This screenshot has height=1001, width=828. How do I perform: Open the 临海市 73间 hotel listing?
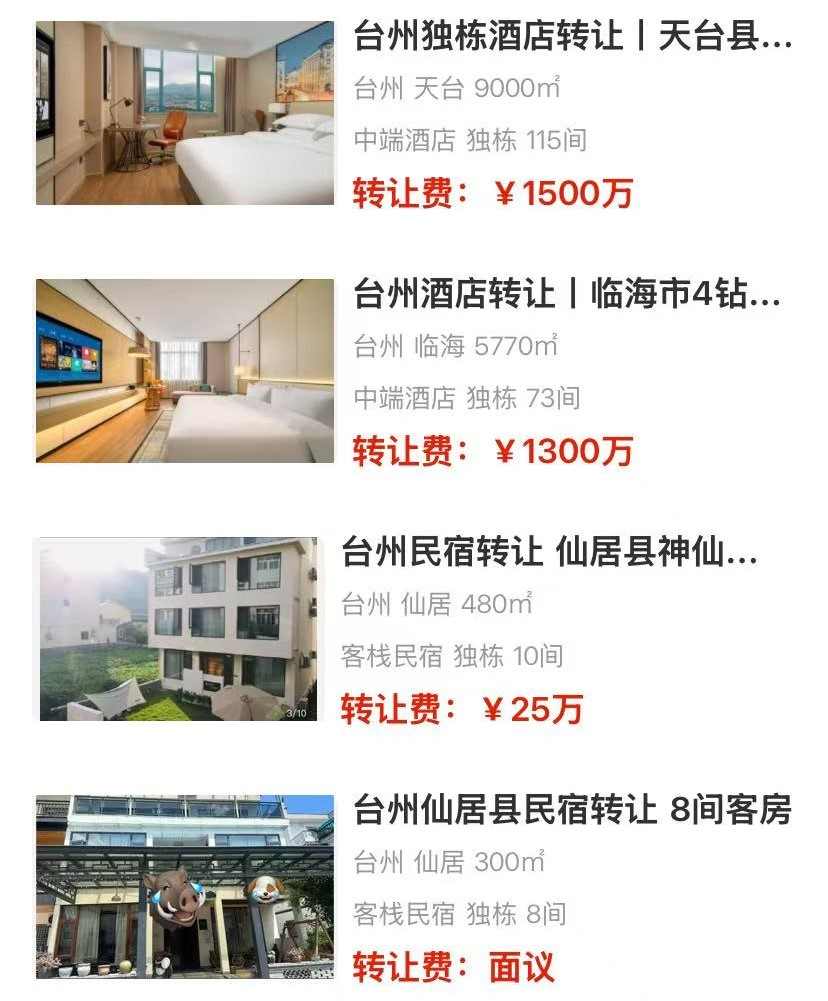pyautogui.click(x=566, y=295)
